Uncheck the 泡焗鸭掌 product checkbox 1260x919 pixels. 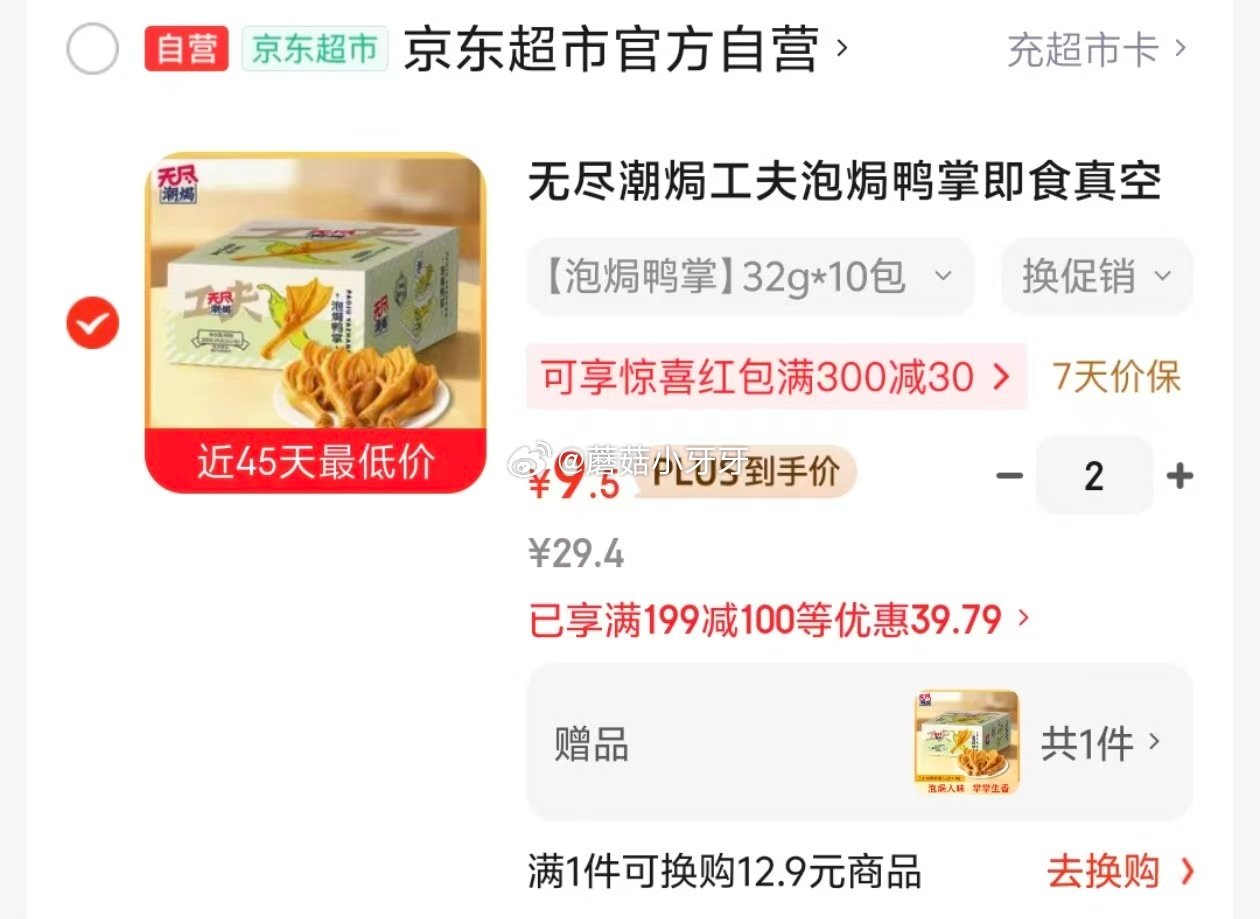tap(92, 323)
